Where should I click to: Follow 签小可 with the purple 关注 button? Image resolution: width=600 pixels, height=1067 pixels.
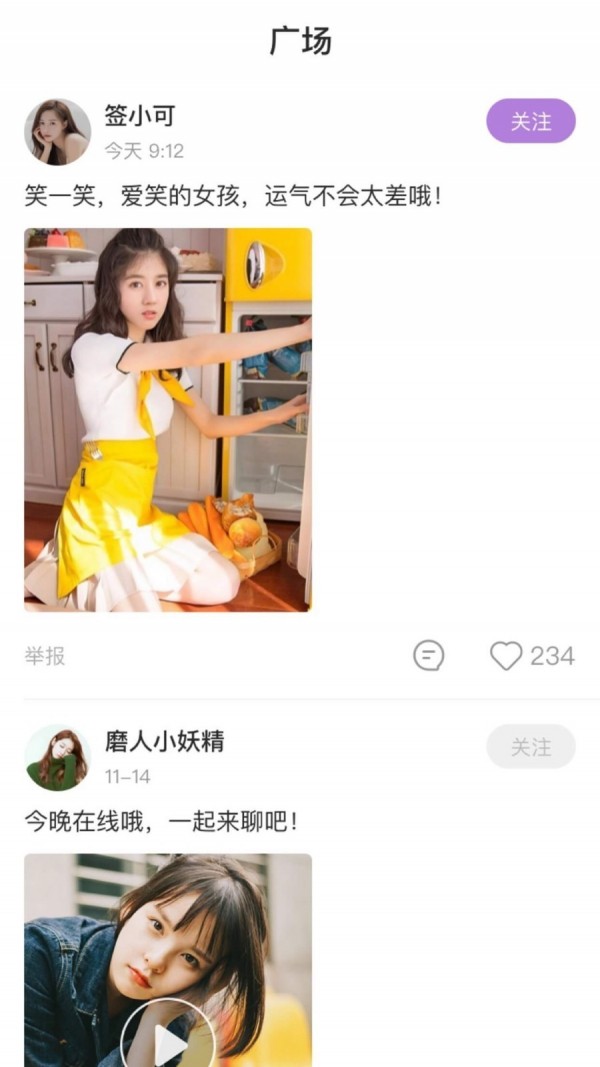click(x=531, y=122)
